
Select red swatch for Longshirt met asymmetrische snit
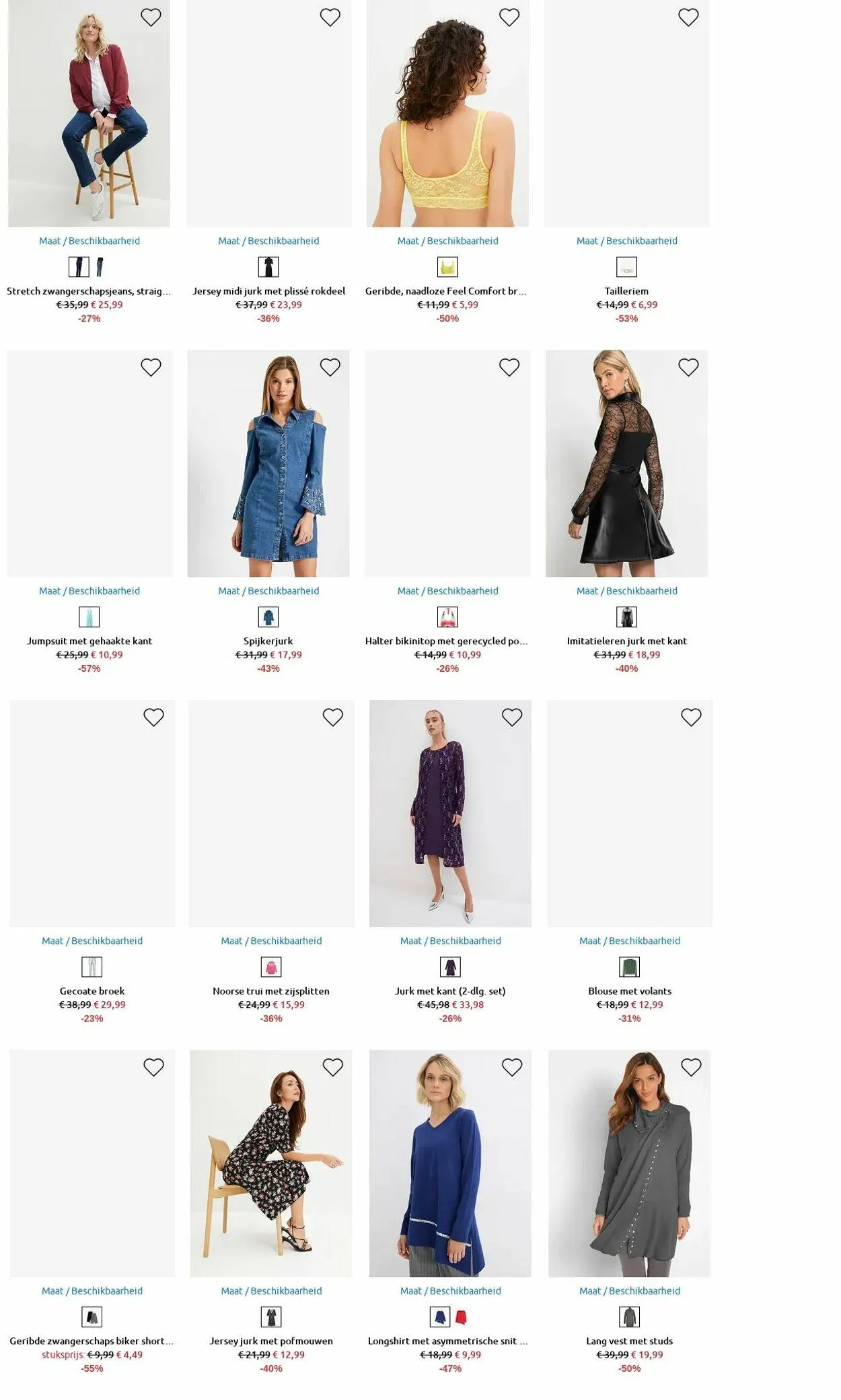point(461,1317)
